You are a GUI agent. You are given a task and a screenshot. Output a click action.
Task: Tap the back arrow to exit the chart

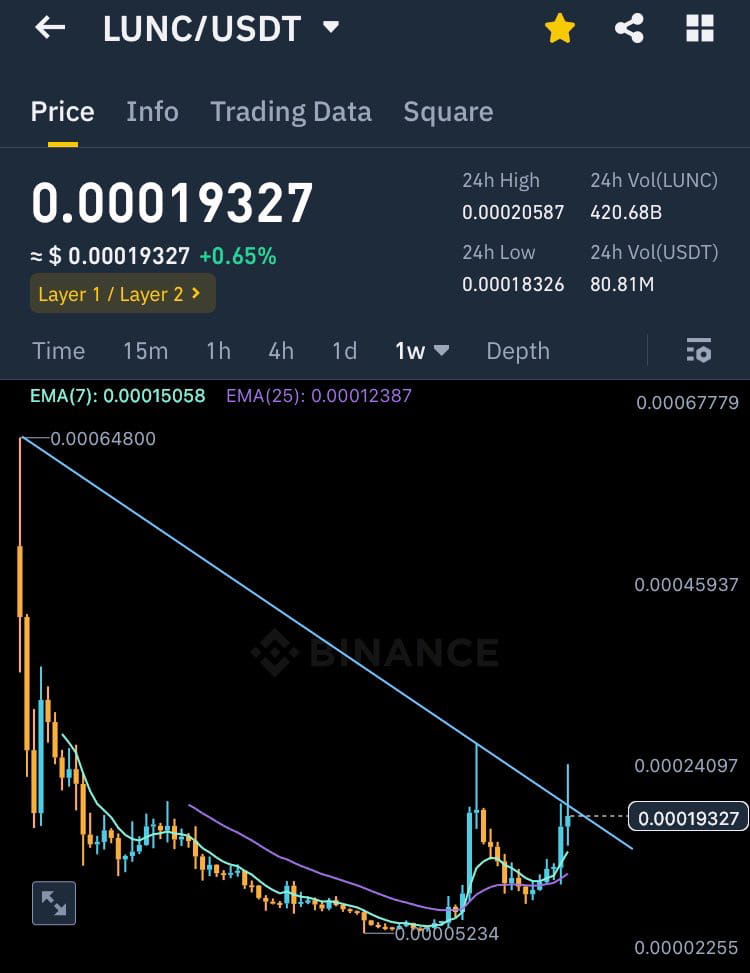[x=49, y=27]
